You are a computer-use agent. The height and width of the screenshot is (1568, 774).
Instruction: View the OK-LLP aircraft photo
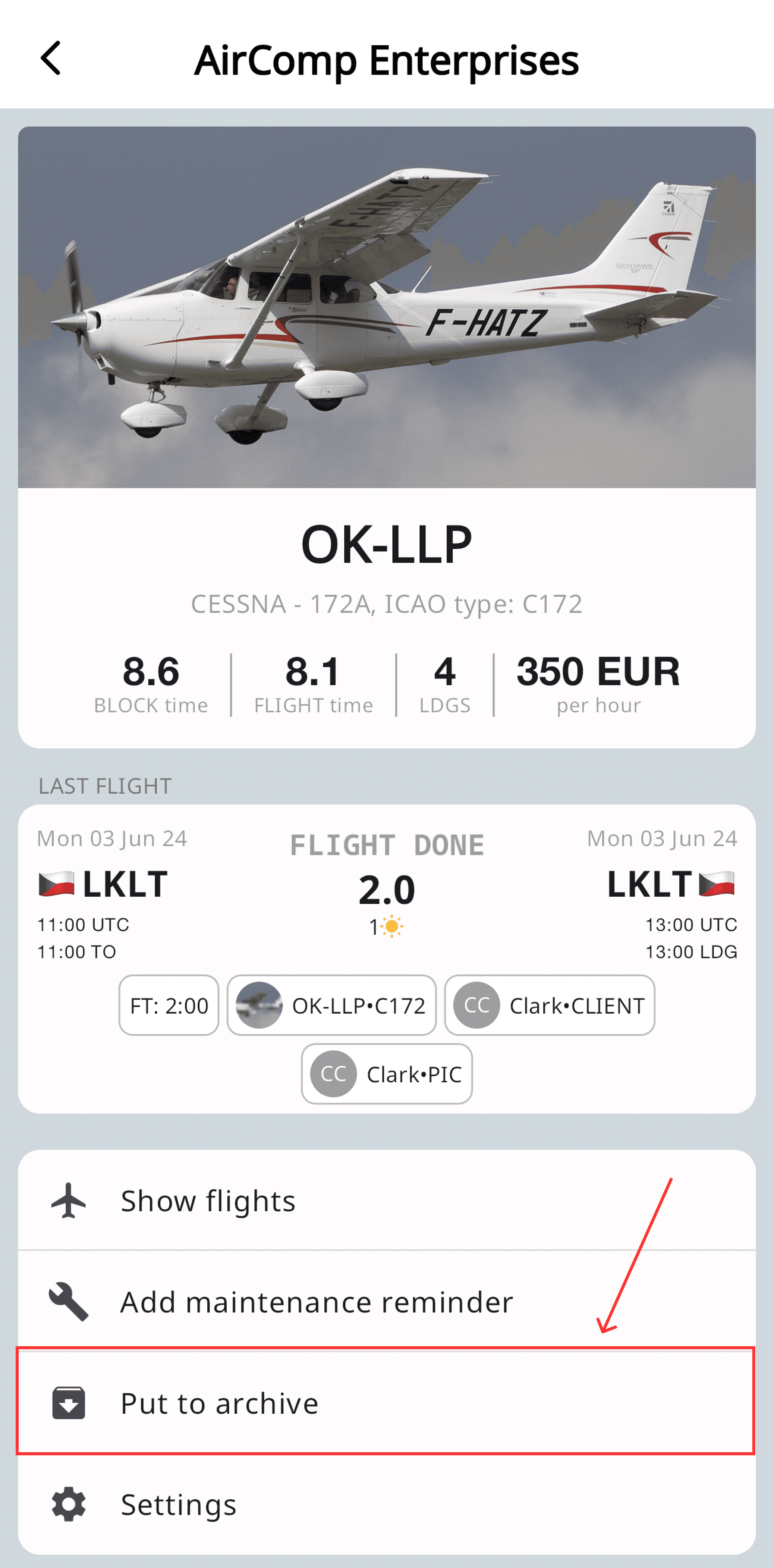387,307
